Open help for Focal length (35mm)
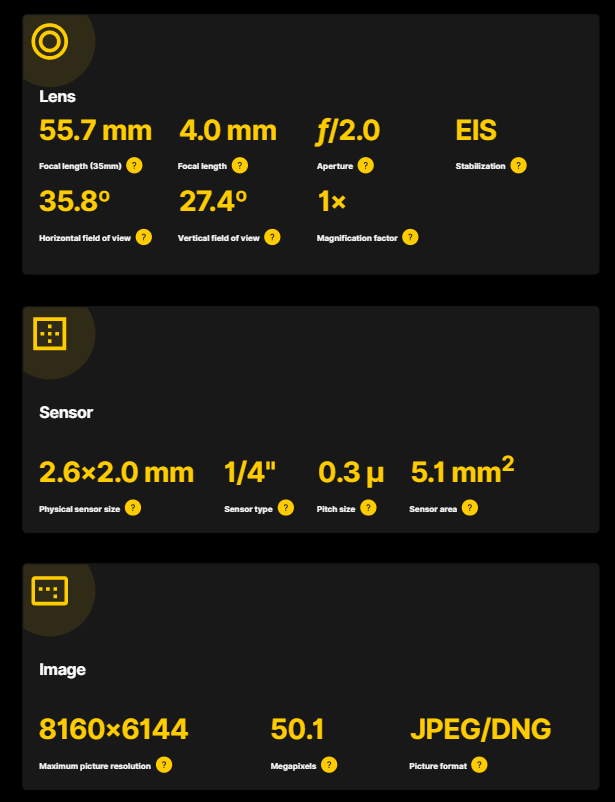This screenshot has width=615, height=802. 134,166
